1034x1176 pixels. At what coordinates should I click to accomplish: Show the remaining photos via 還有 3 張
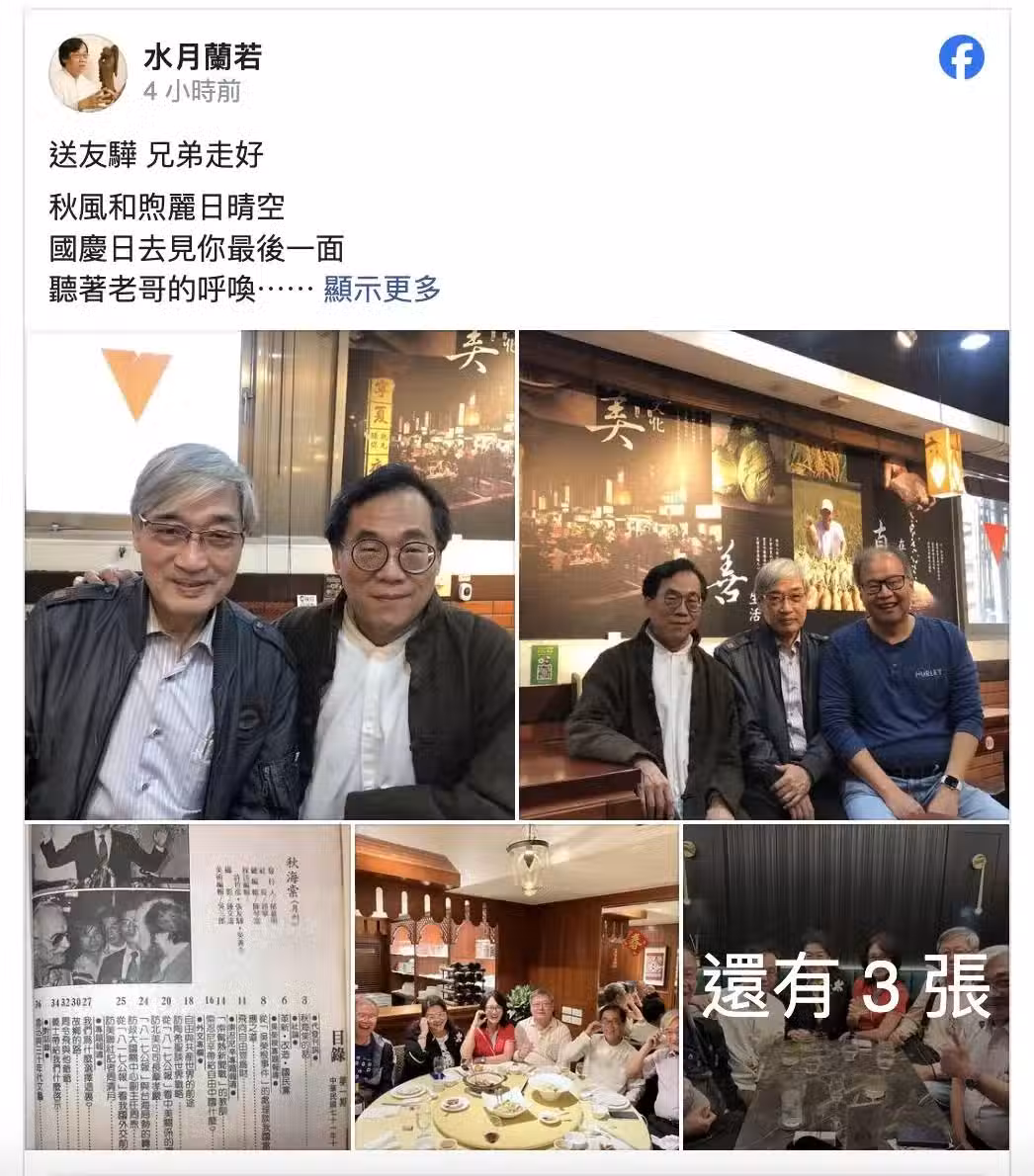[846, 985]
